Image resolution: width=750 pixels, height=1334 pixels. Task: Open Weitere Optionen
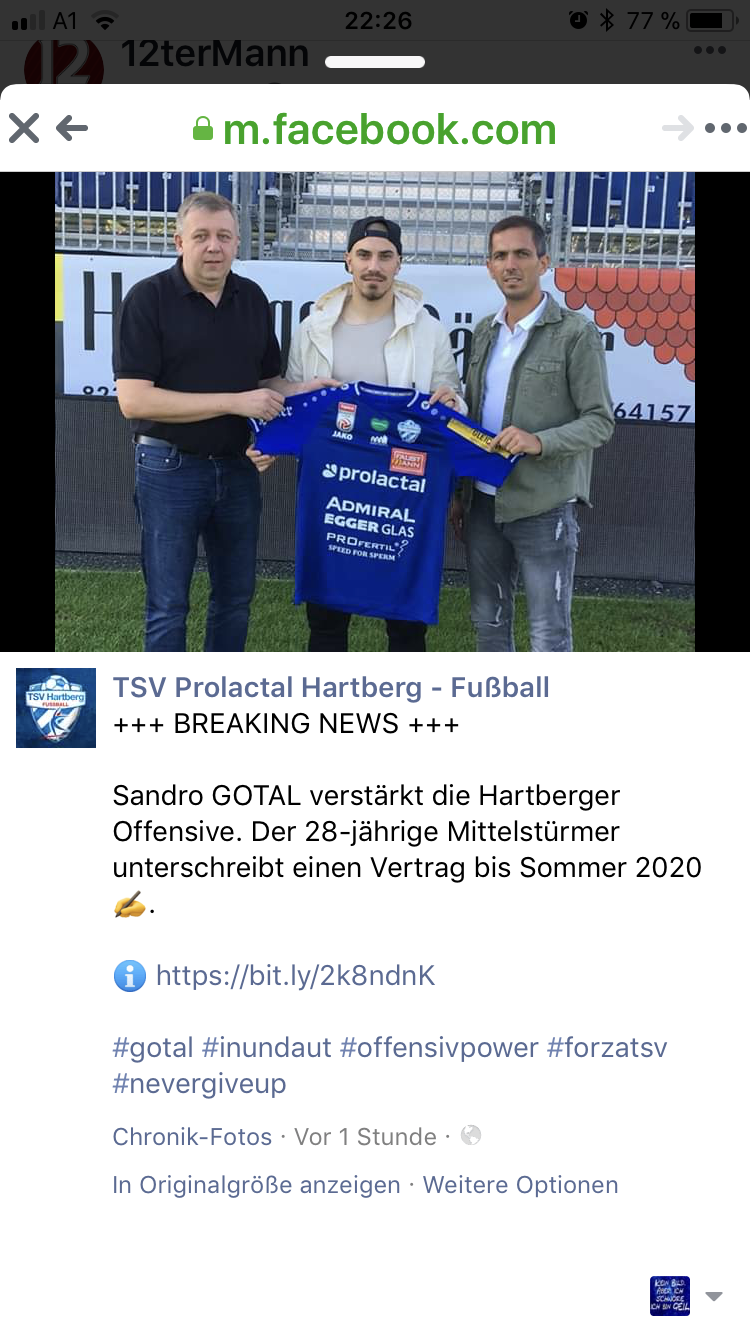(520, 1185)
